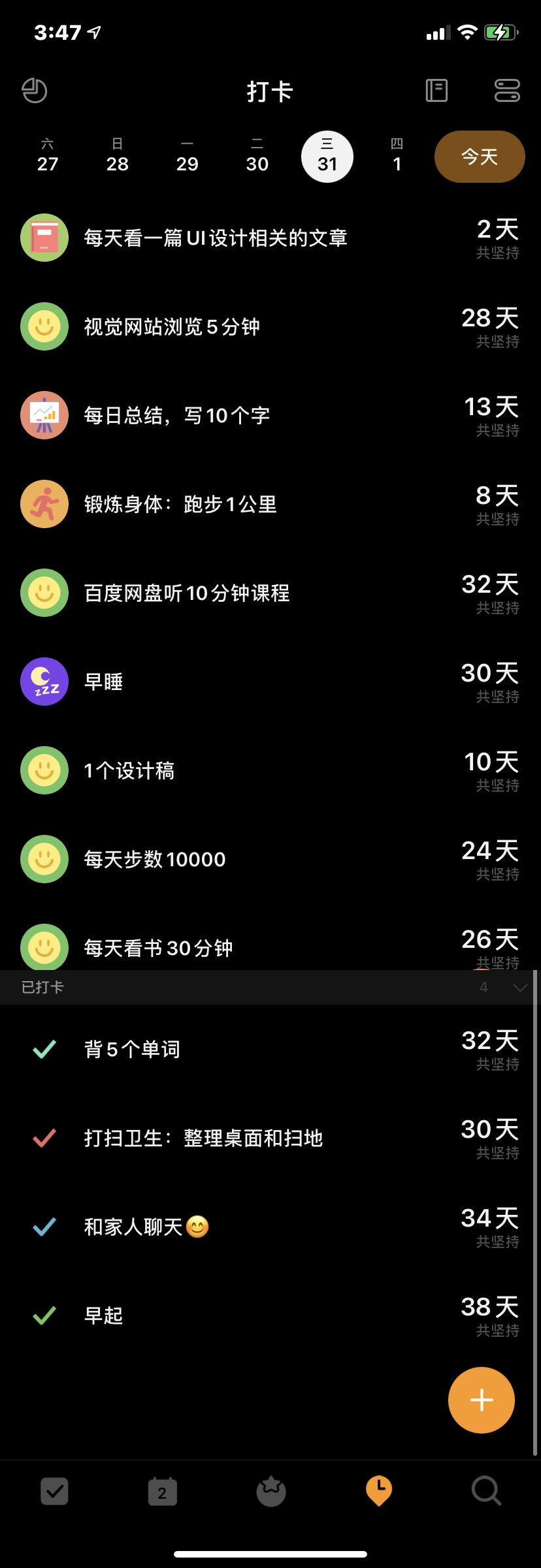541x1568 pixels.
Task: Select Saturday the 27th
Action: [x=48, y=157]
